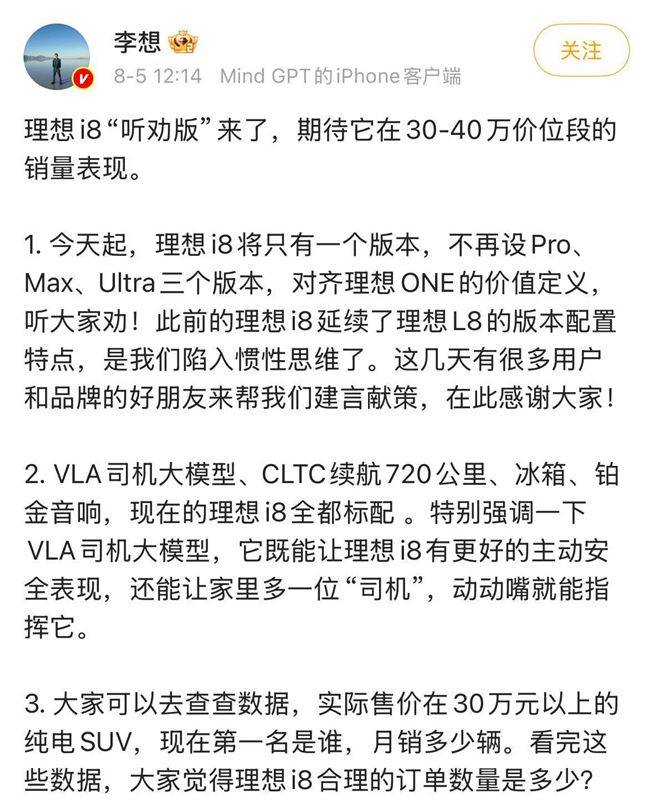Follow 李想 with the 关注 button
653x800 pixels.
pyautogui.click(x=581, y=50)
